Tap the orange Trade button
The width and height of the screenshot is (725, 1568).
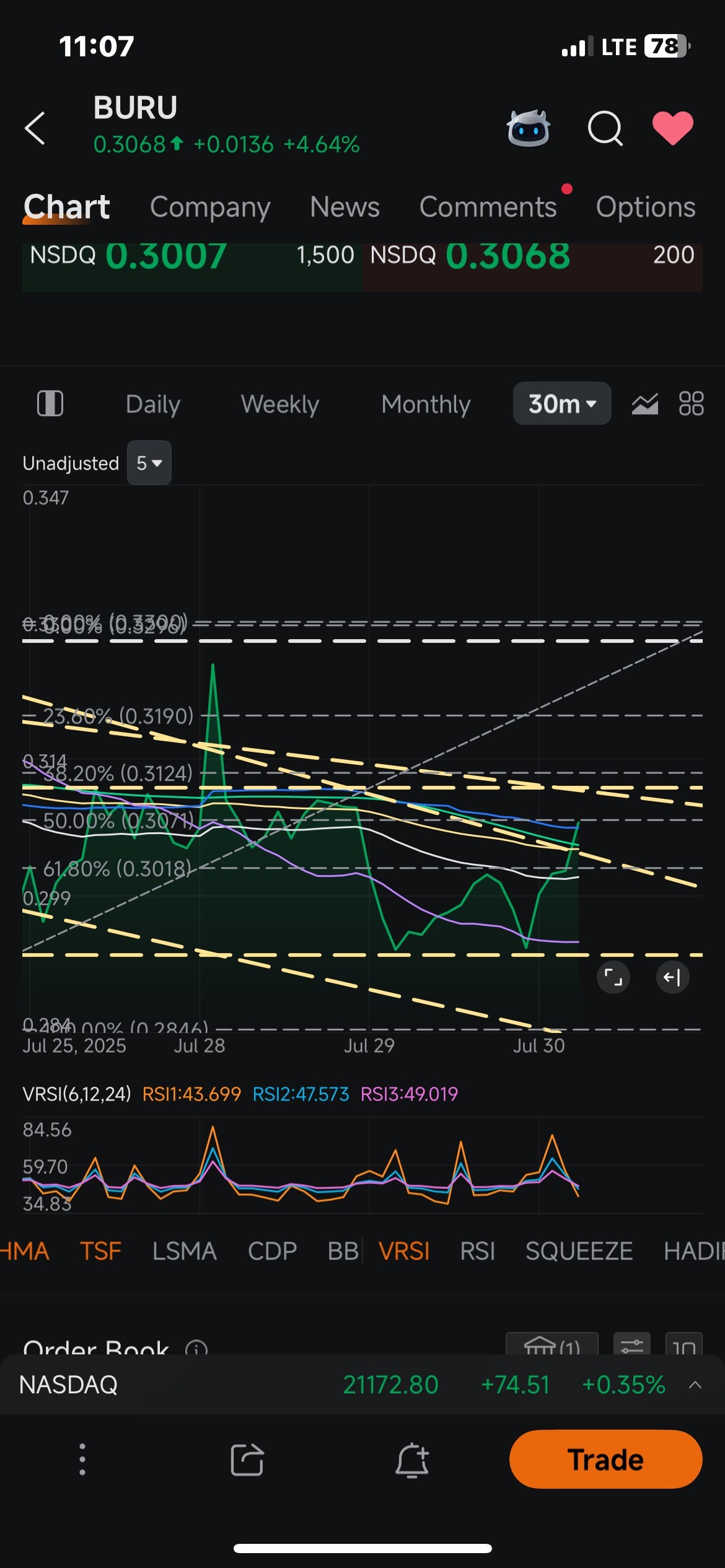pos(606,1460)
